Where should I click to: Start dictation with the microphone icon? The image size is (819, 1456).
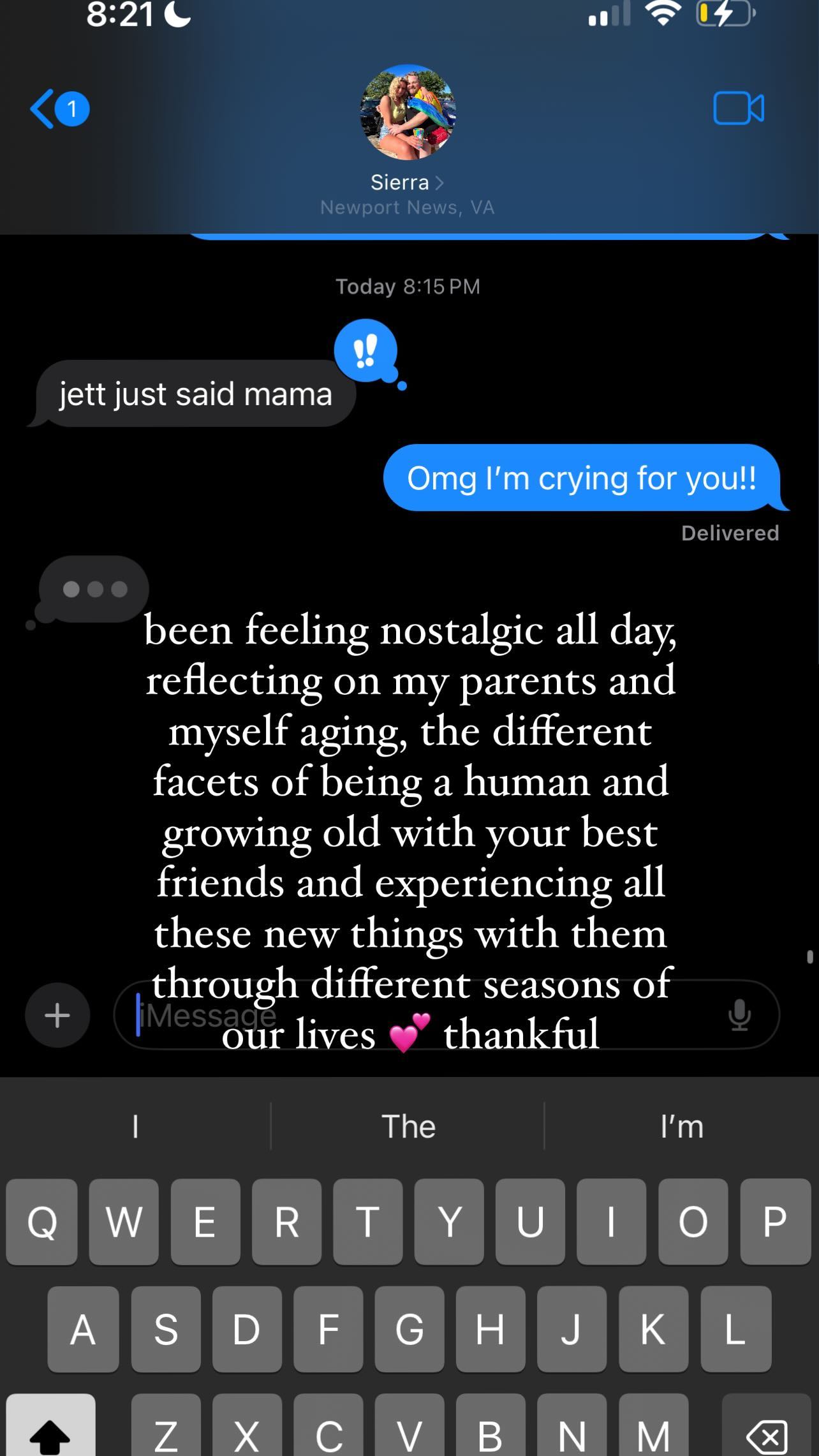[x=739, y=1014]
